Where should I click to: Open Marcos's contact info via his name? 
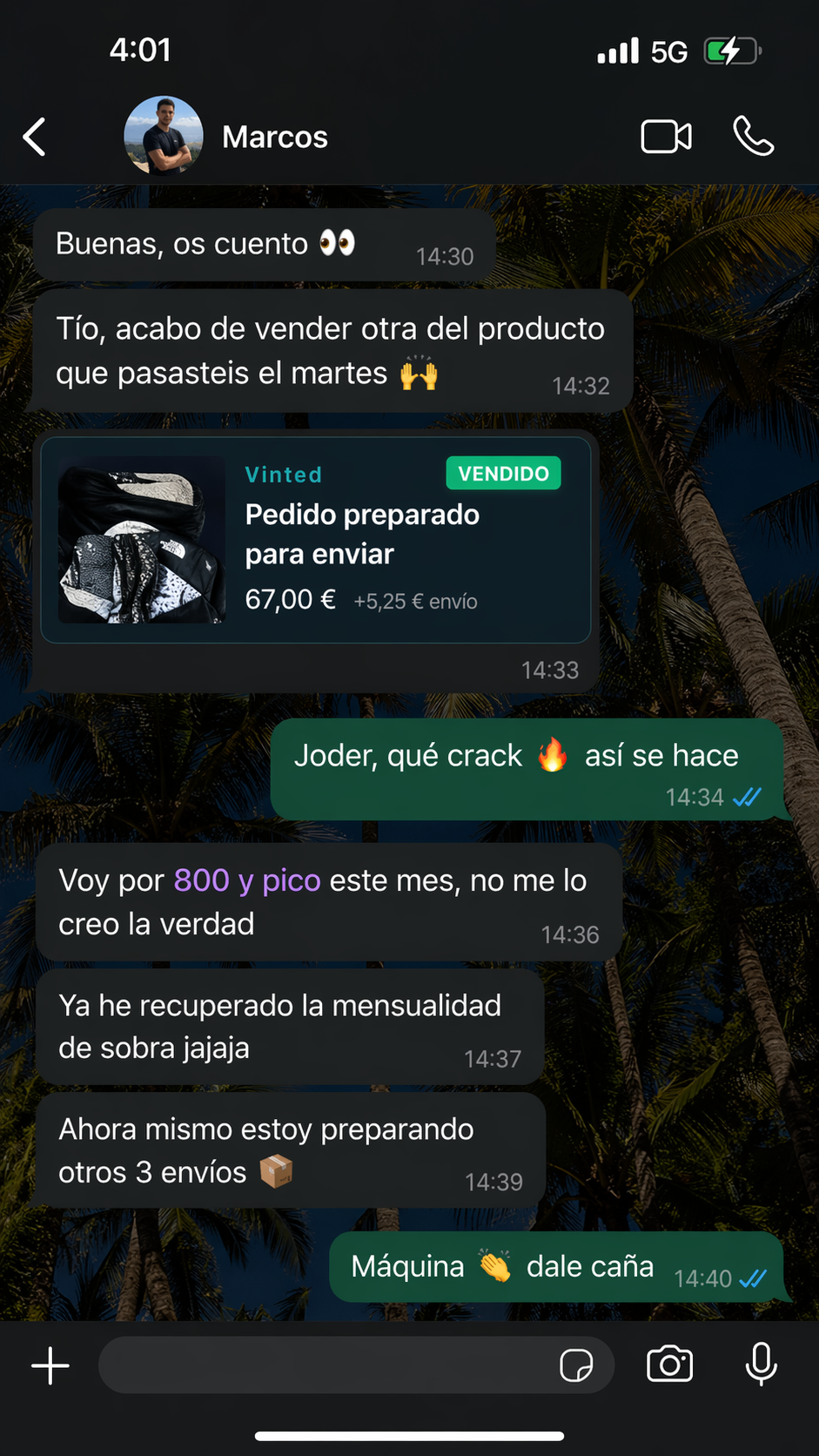pos(274,136)
